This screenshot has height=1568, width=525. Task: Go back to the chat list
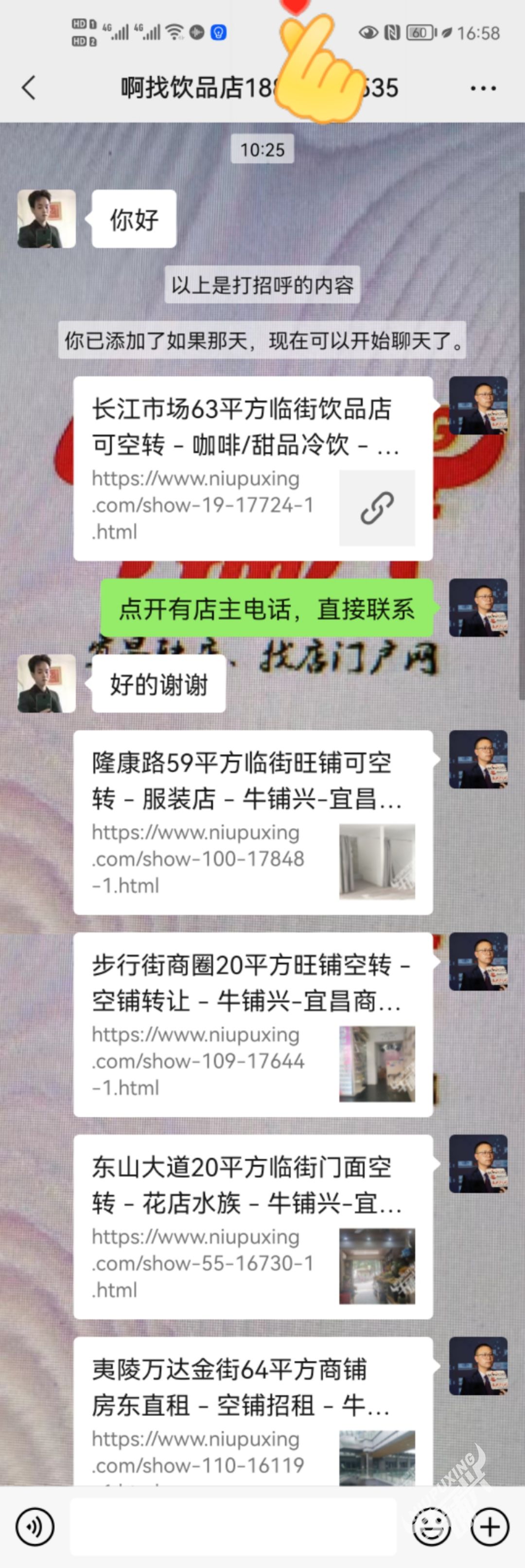[x=29, y=88]
